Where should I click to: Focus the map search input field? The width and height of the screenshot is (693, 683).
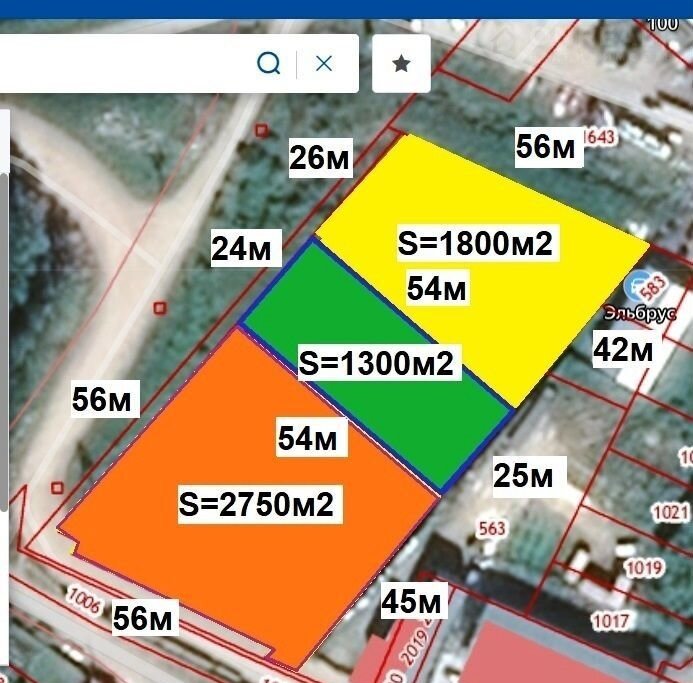click(x=120, y=64)
